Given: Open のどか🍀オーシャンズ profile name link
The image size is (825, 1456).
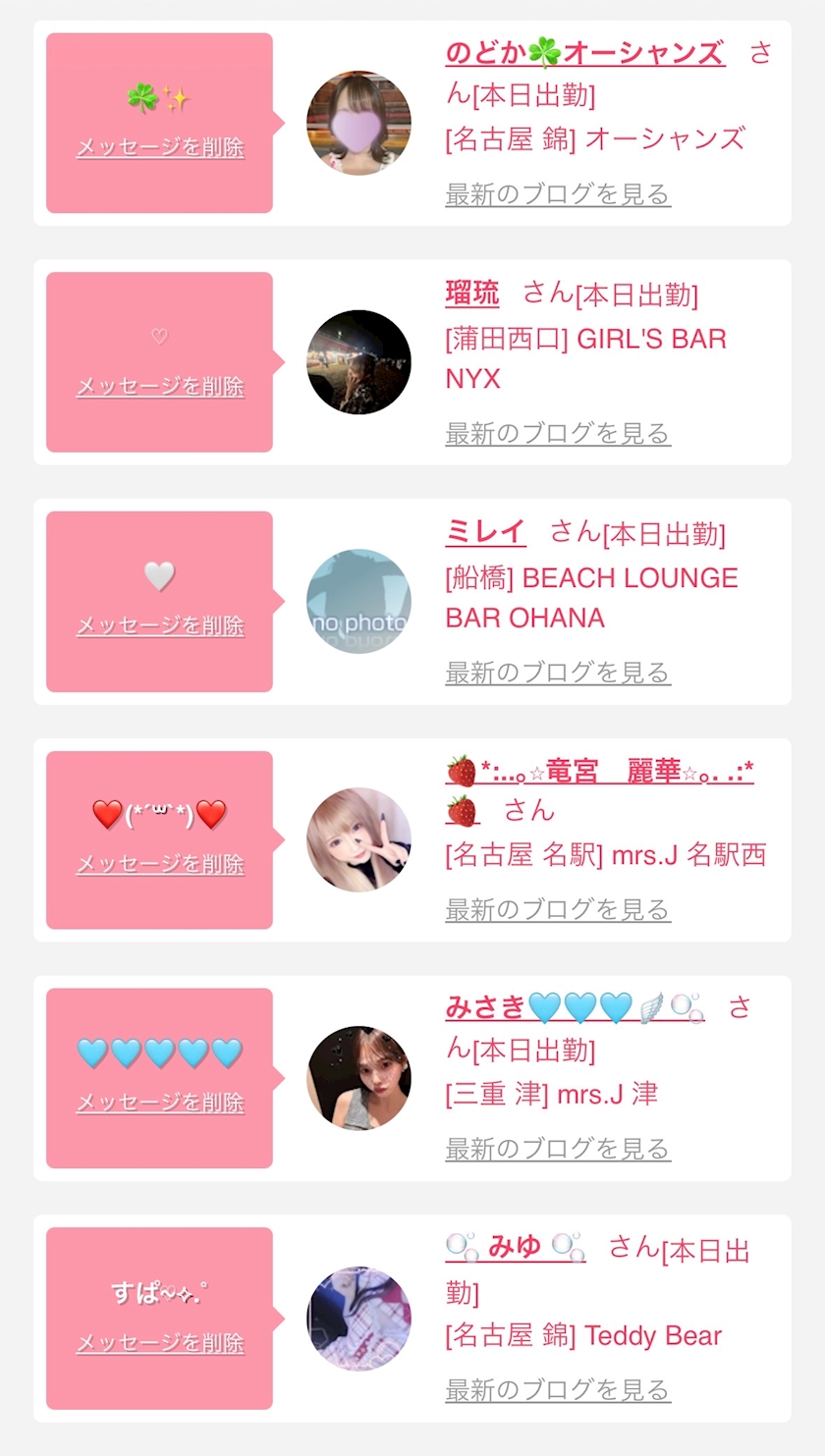Looking at the screenshot, I should (x=584, y=52).
